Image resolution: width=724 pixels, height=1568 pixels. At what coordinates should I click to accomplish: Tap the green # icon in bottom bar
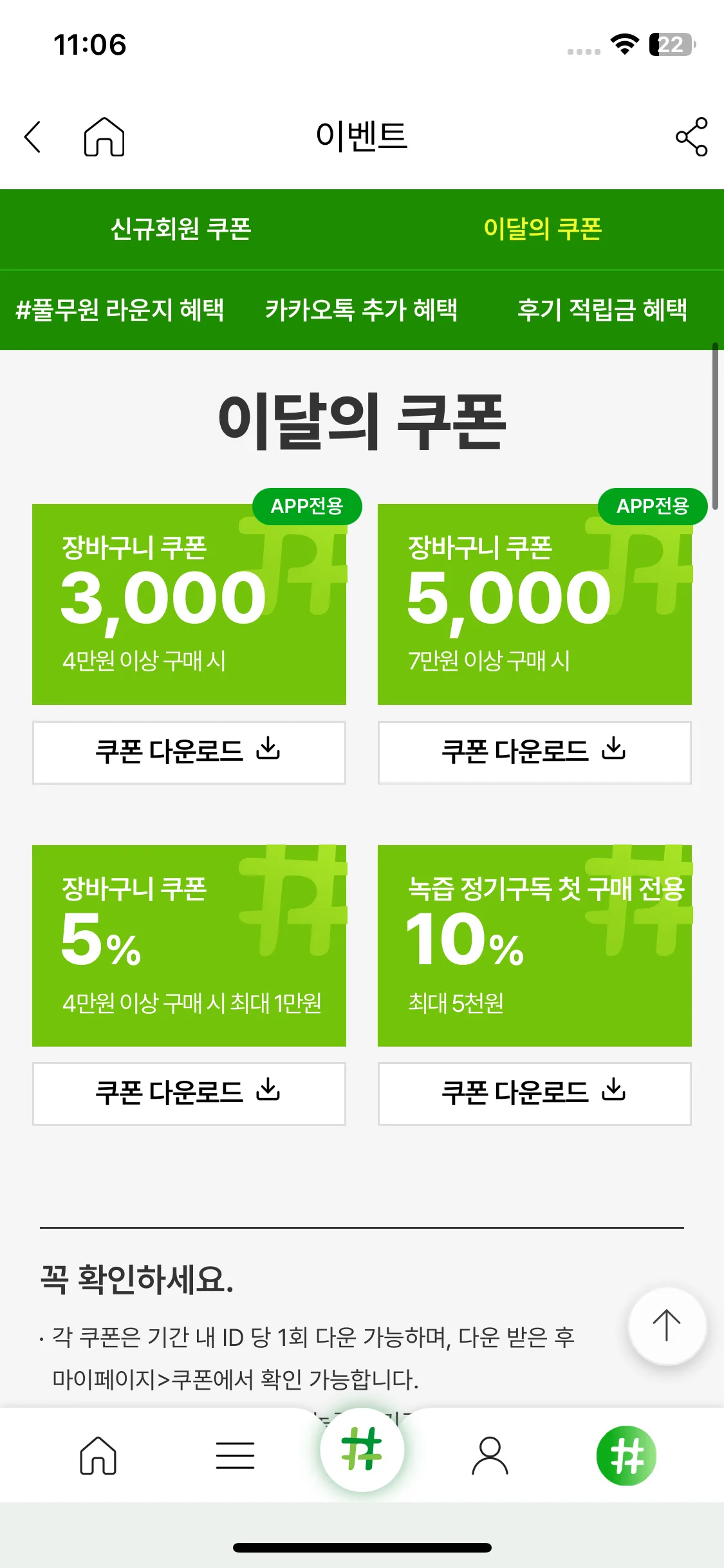pos(626,1455)
